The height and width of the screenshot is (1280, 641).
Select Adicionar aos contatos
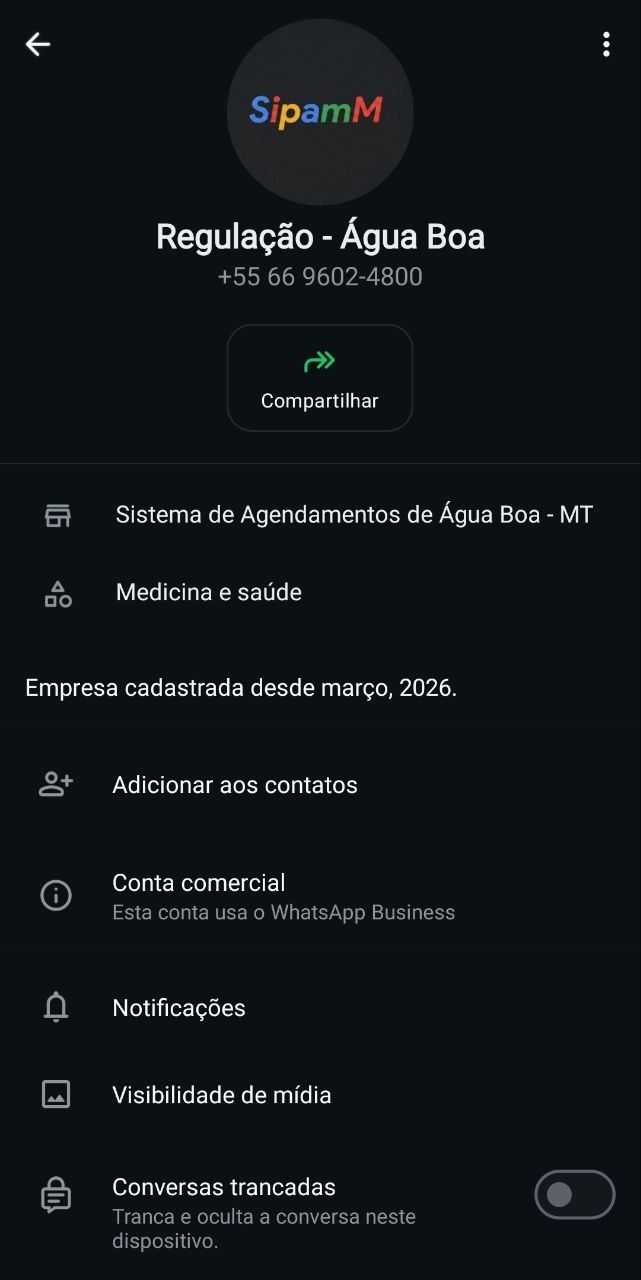point(235,785)
